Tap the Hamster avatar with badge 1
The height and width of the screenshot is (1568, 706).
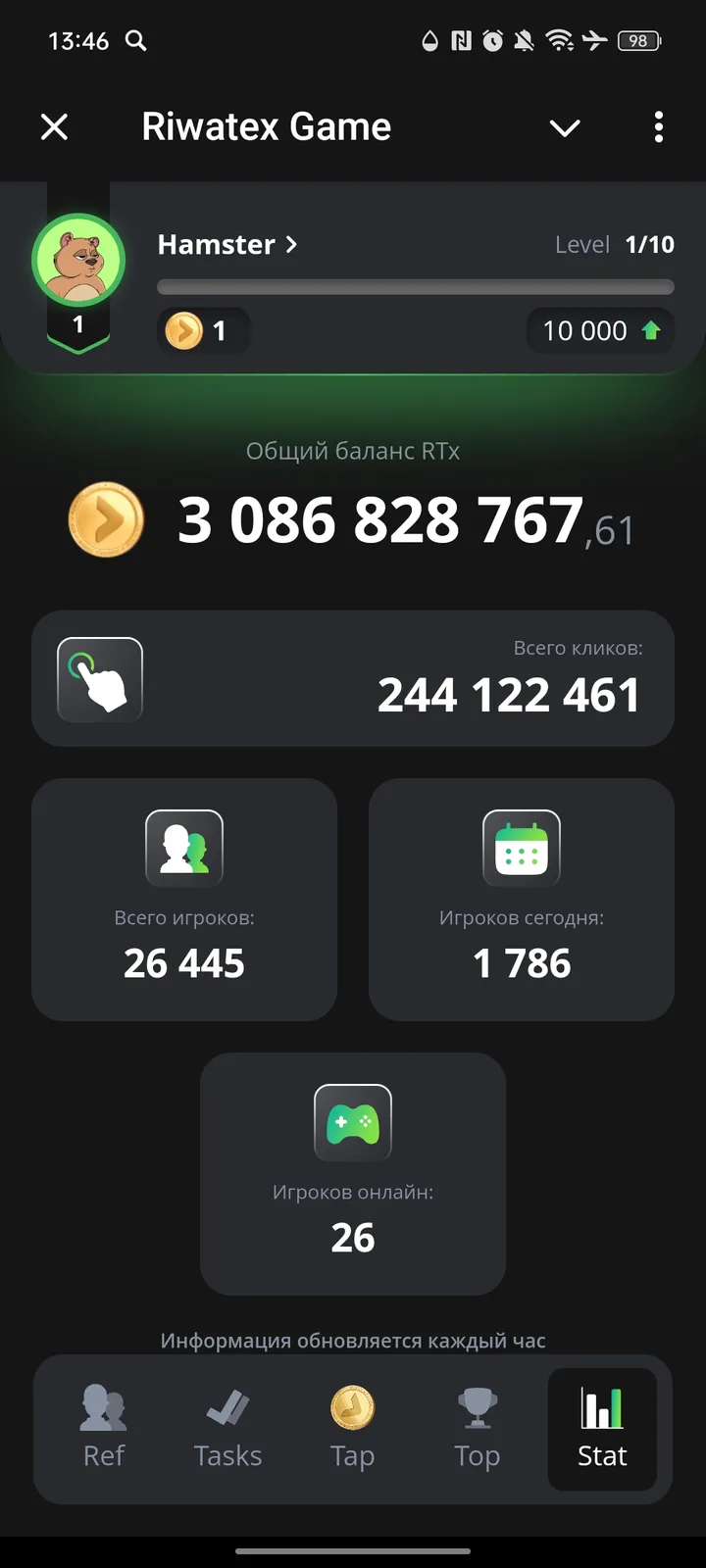point(78,259)
